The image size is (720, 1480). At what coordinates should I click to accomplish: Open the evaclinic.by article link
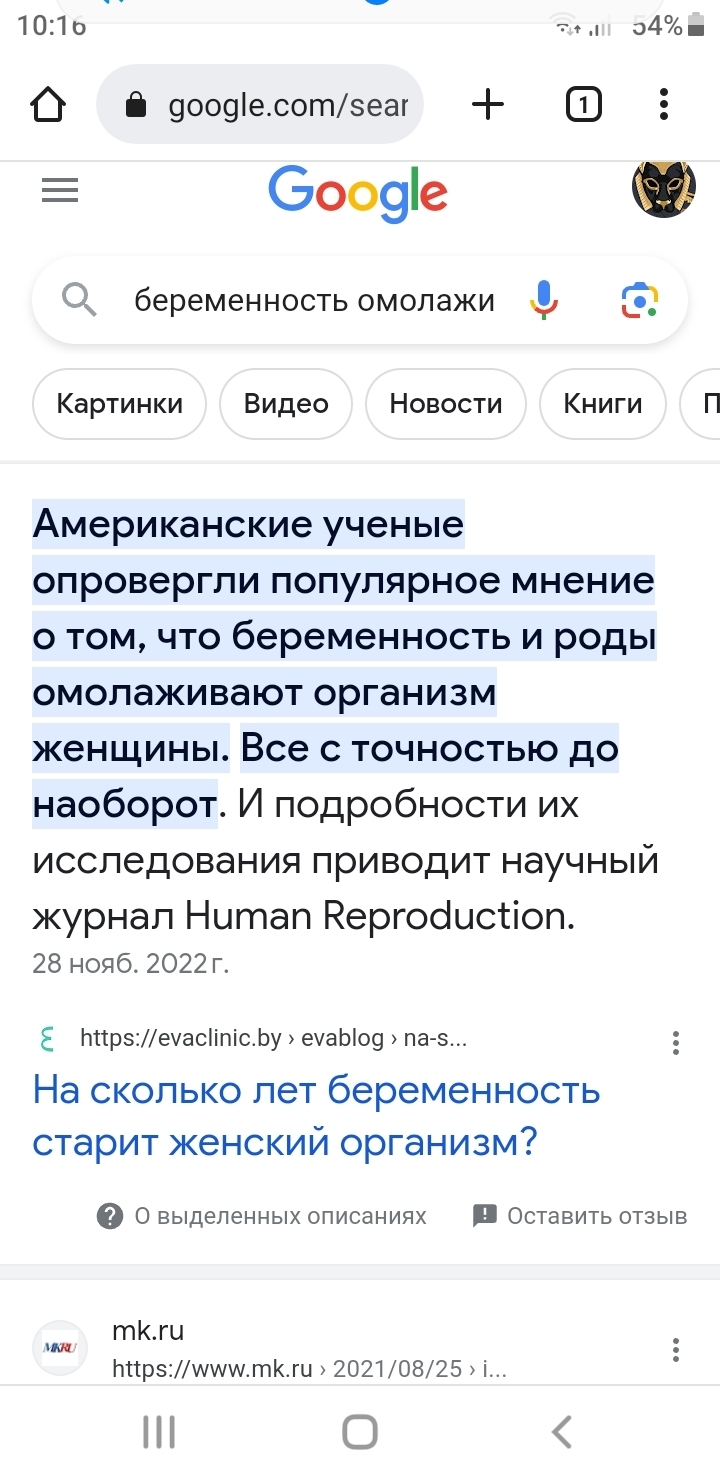(x=316, y=1115)
